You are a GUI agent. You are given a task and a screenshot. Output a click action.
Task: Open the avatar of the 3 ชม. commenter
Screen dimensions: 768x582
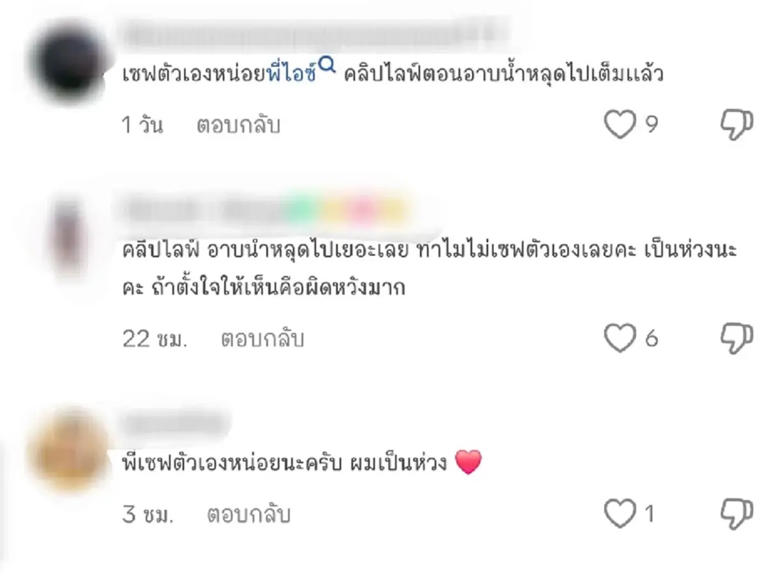pos(67,448)
